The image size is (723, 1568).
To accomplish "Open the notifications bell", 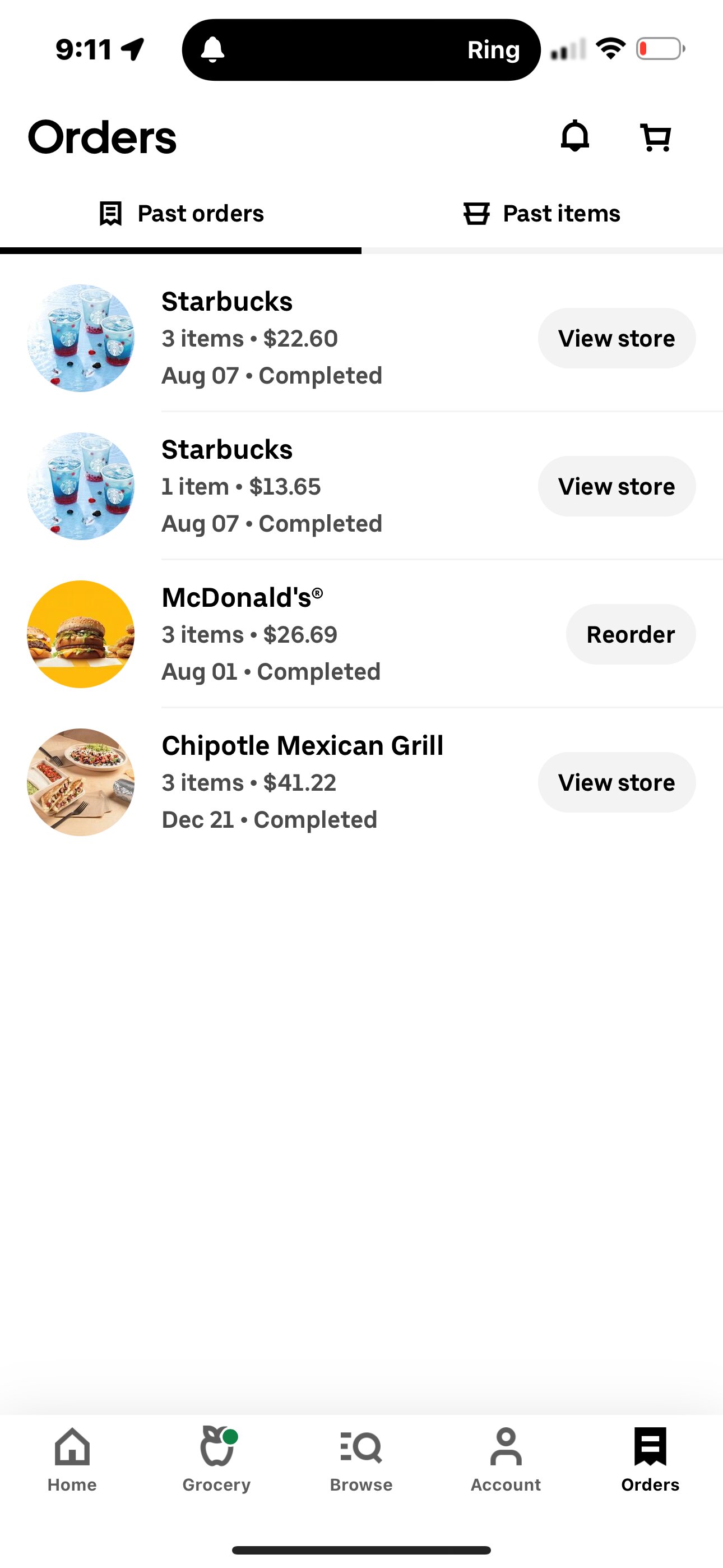I will click(574, 136).
